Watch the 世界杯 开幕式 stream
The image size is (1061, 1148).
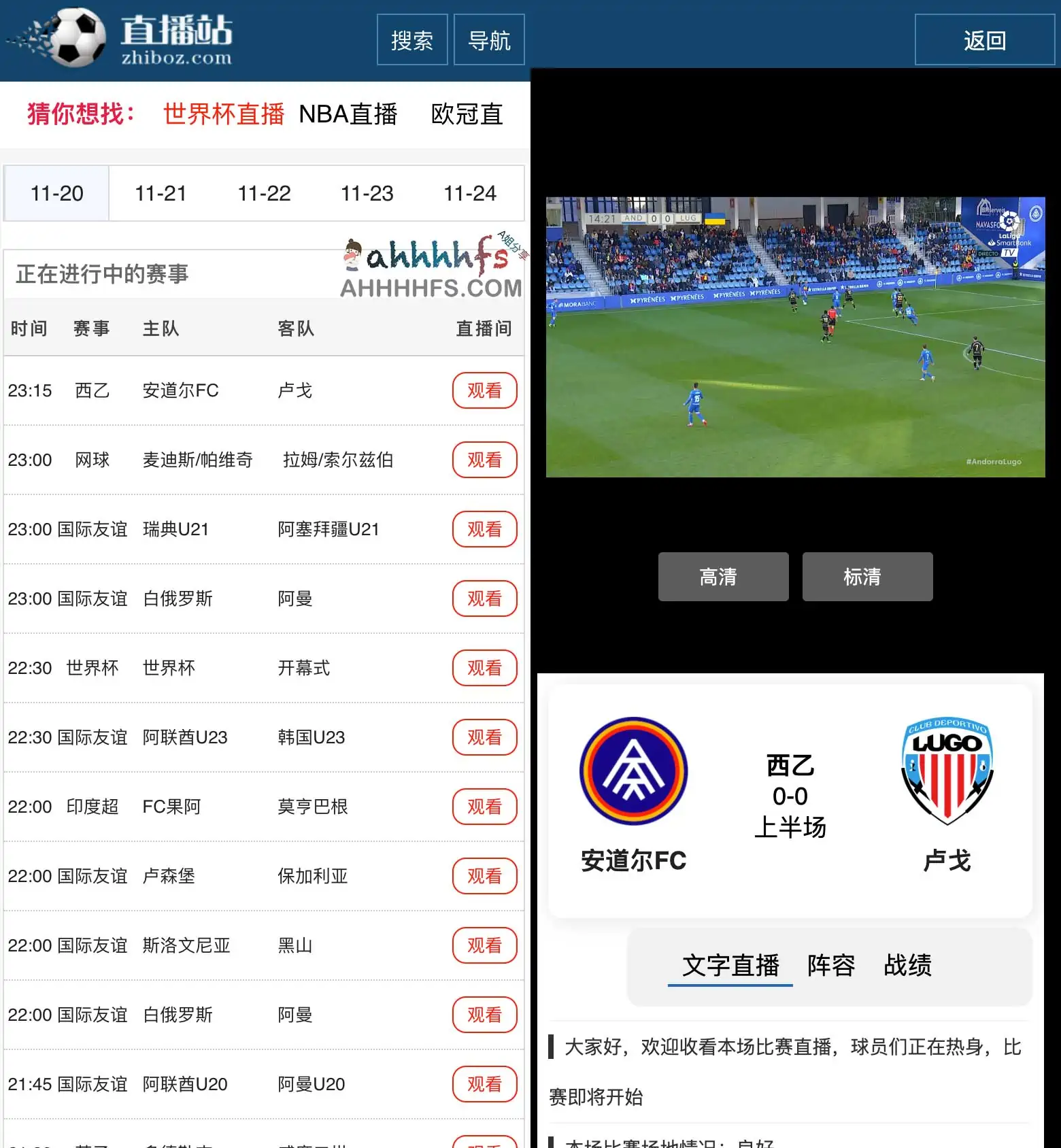click(484, 668)
